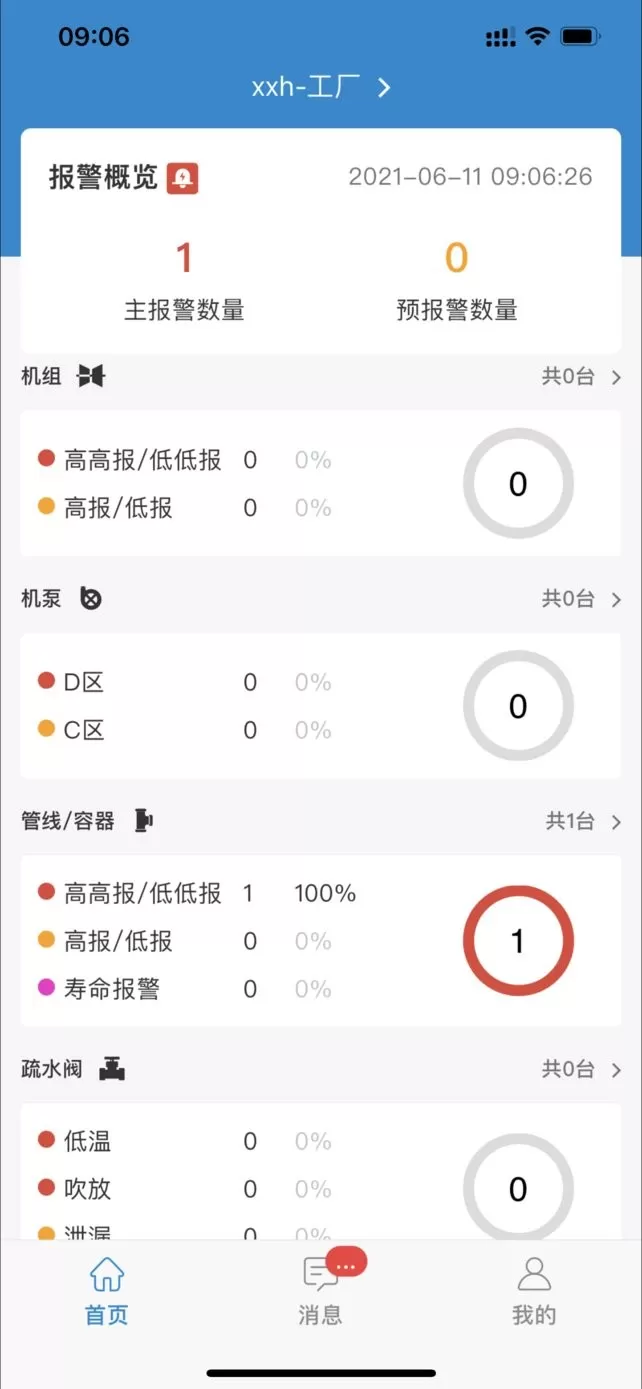This screenshot has width=642, height=1389.
Task: Open the xxh-工厂 factory selector
Action: pyautogui.click(x=321, y=87)
